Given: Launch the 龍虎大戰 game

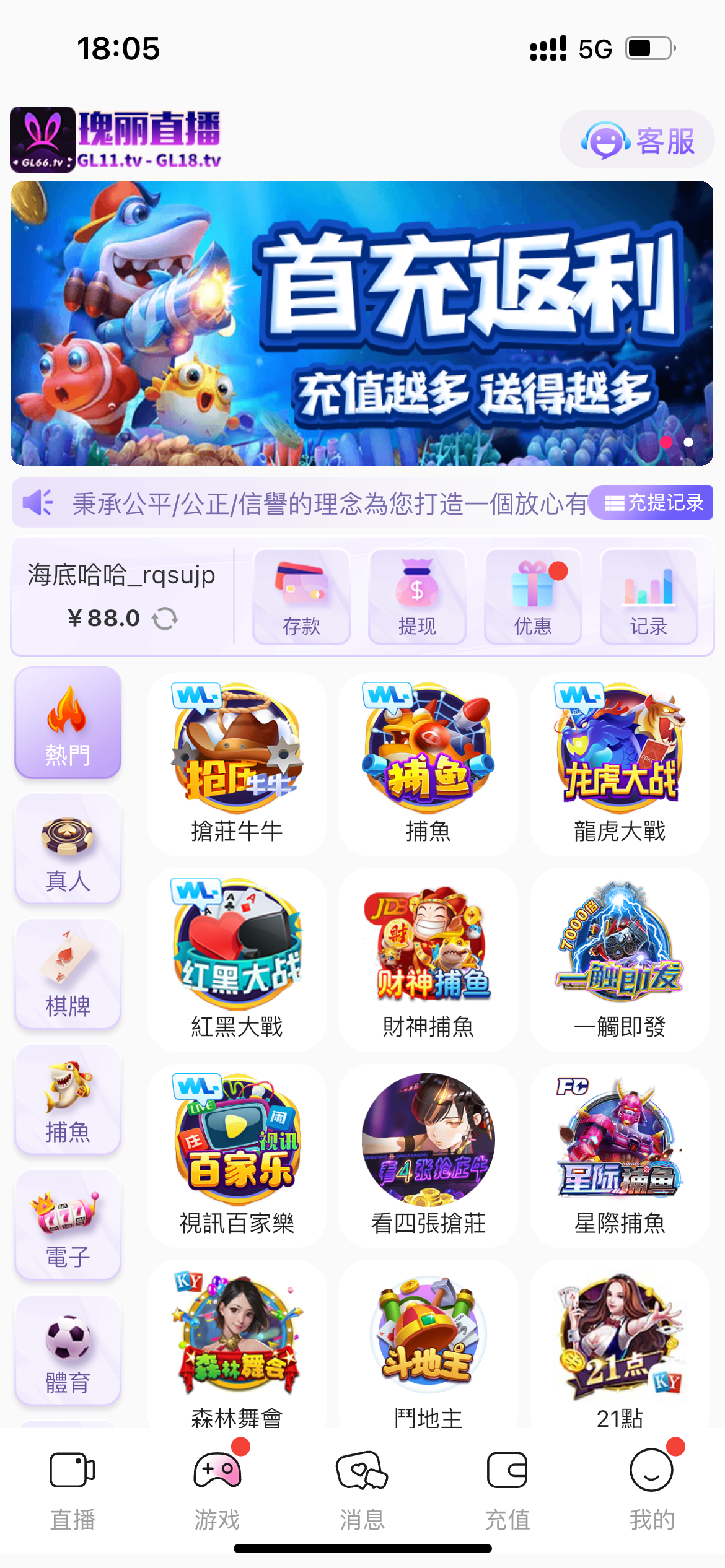Looking at the screenshot, I should [619, 764].
